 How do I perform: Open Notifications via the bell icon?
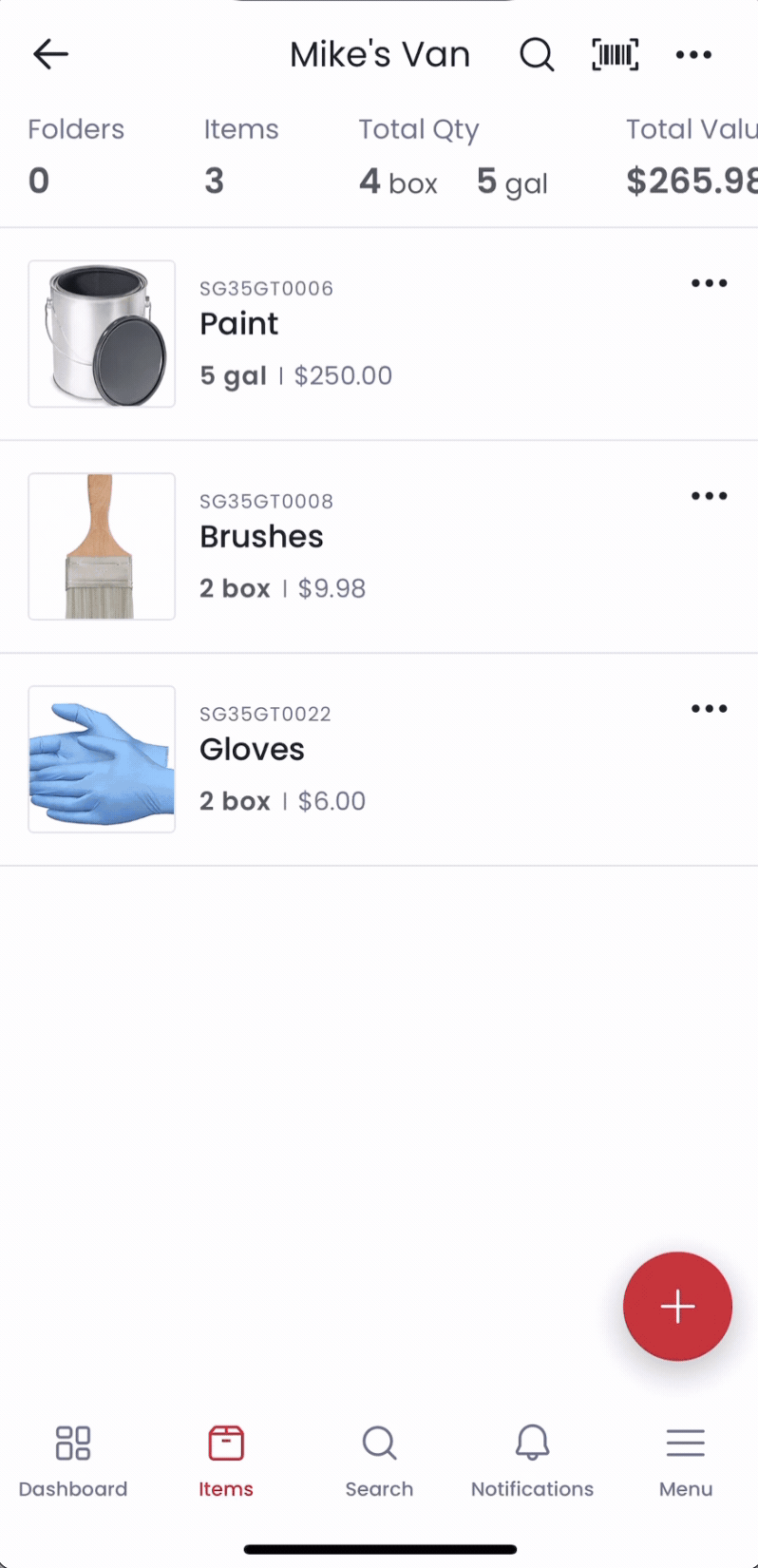click(x=532, y=1459)
